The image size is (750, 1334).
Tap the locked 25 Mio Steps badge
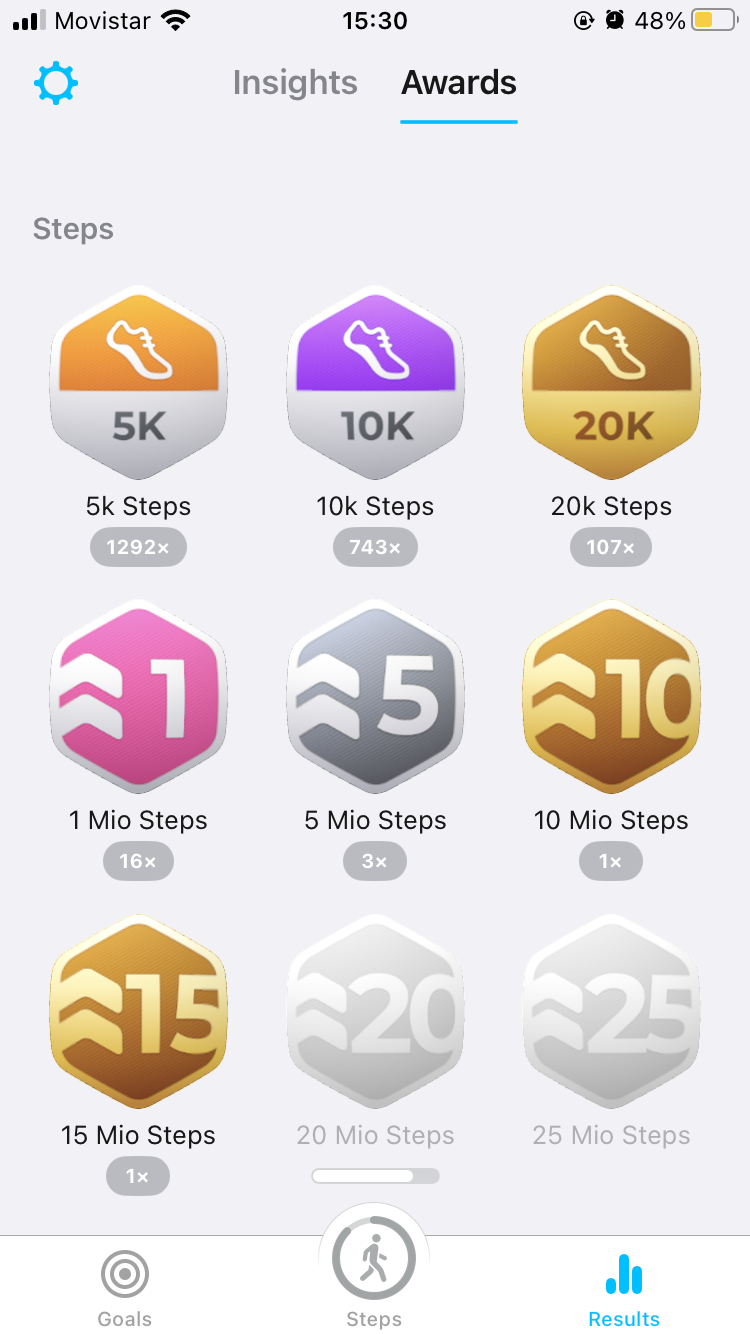click(611, 1011)
